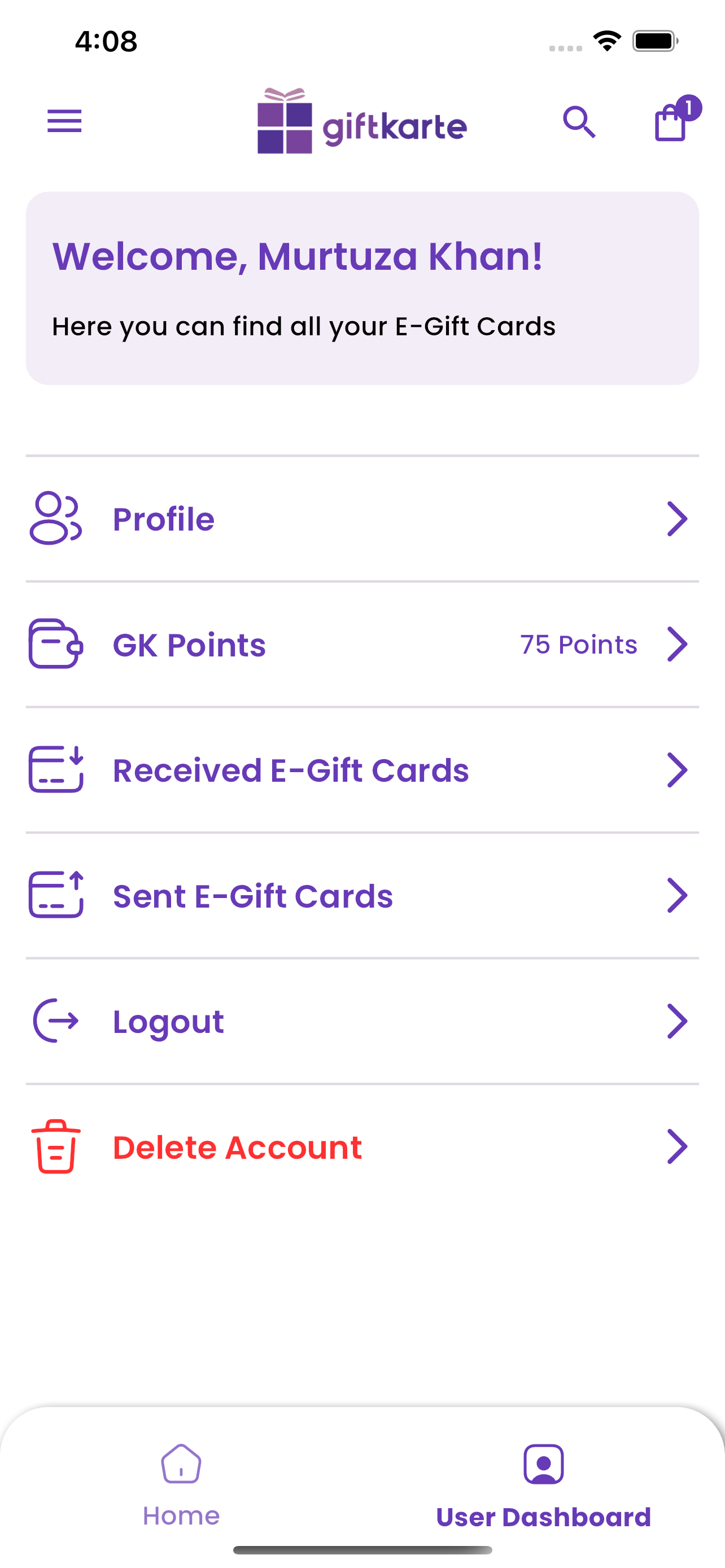Tap the search magnifier icon
This screenshot has height=1568, width=725.
coord(579,122)
